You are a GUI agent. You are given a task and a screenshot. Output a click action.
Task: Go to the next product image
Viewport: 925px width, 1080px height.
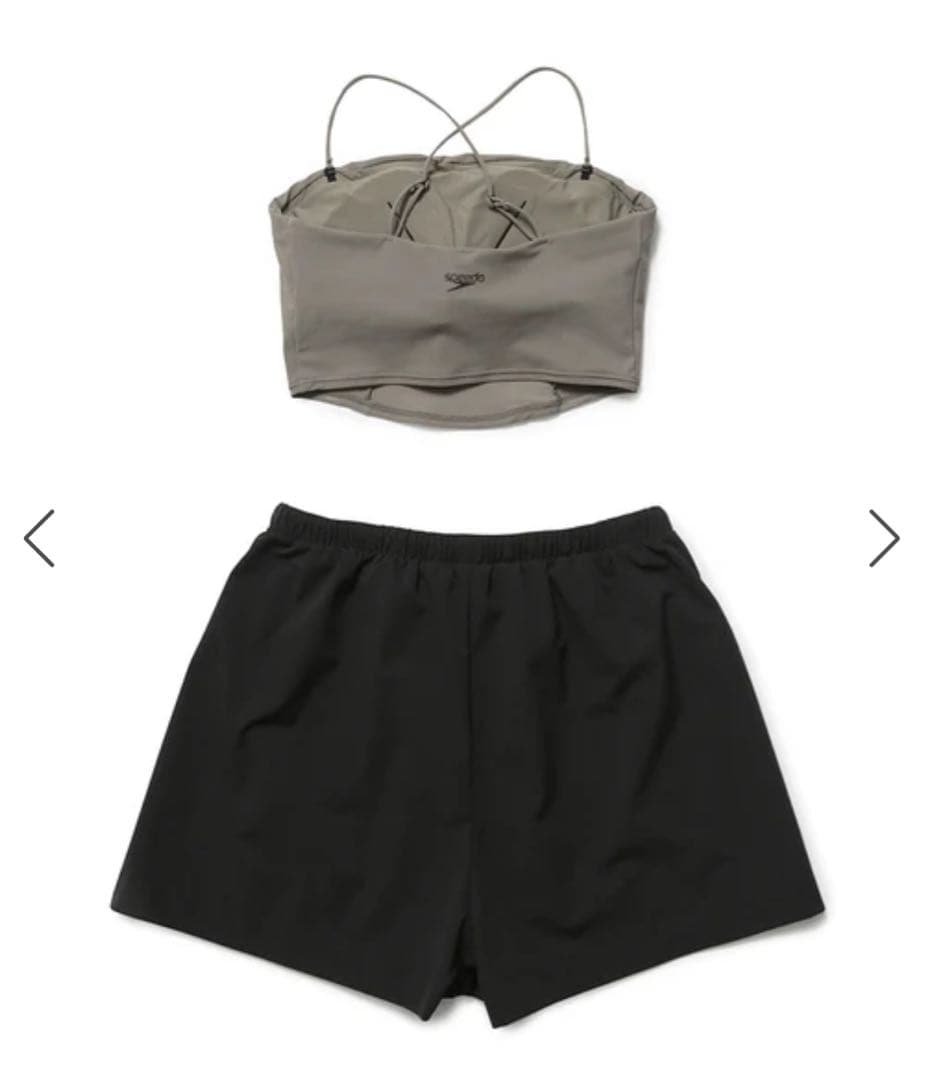tap(883, 538)
